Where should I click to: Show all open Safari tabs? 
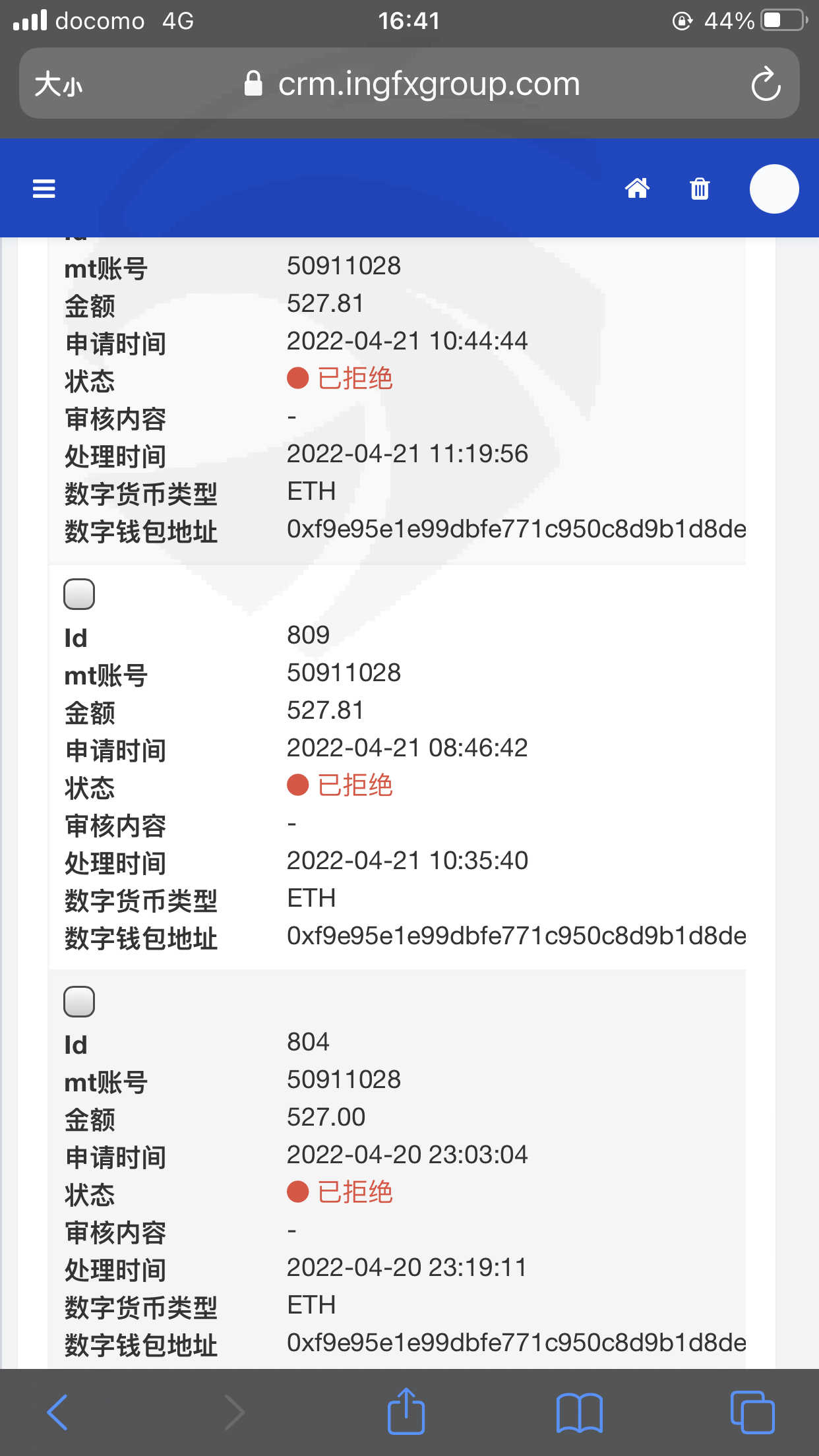click(752, 1412)
